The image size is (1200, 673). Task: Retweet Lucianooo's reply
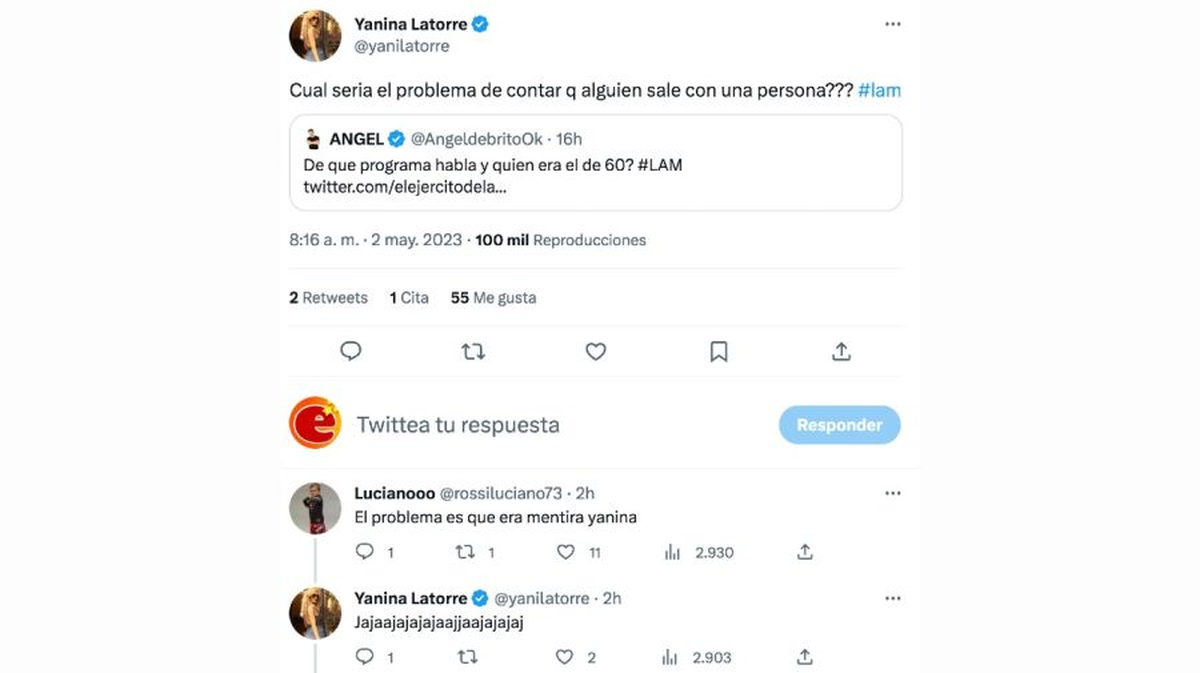(x=465, y=552)
